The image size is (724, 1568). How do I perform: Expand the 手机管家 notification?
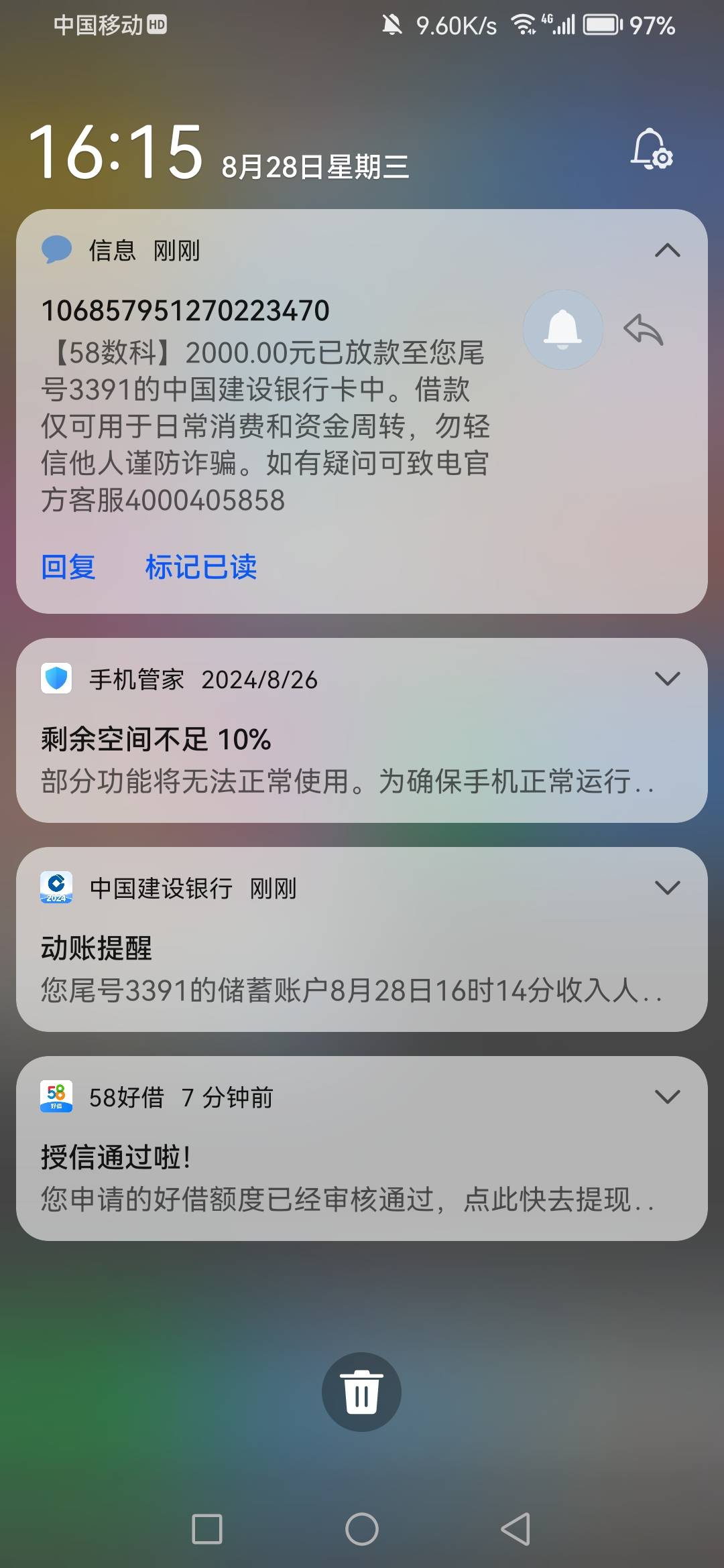(667, 679)
